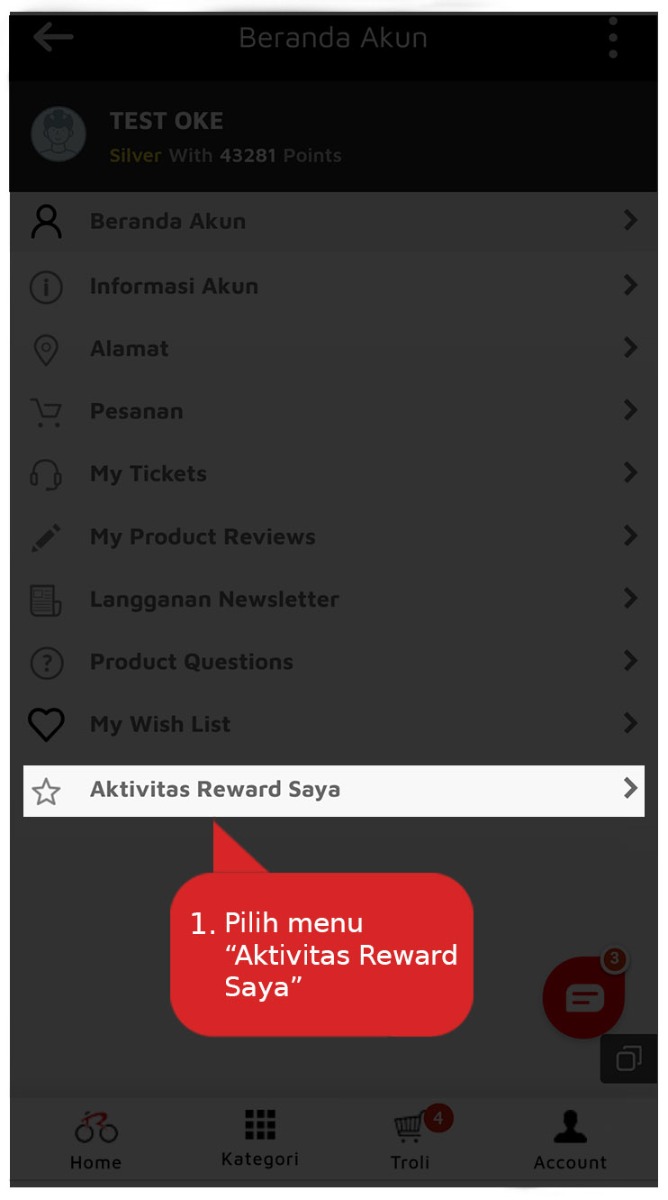Open the three-dot overflow menu
The height and width of the screenshot is (1200, 668).
[x=613, y=38]
